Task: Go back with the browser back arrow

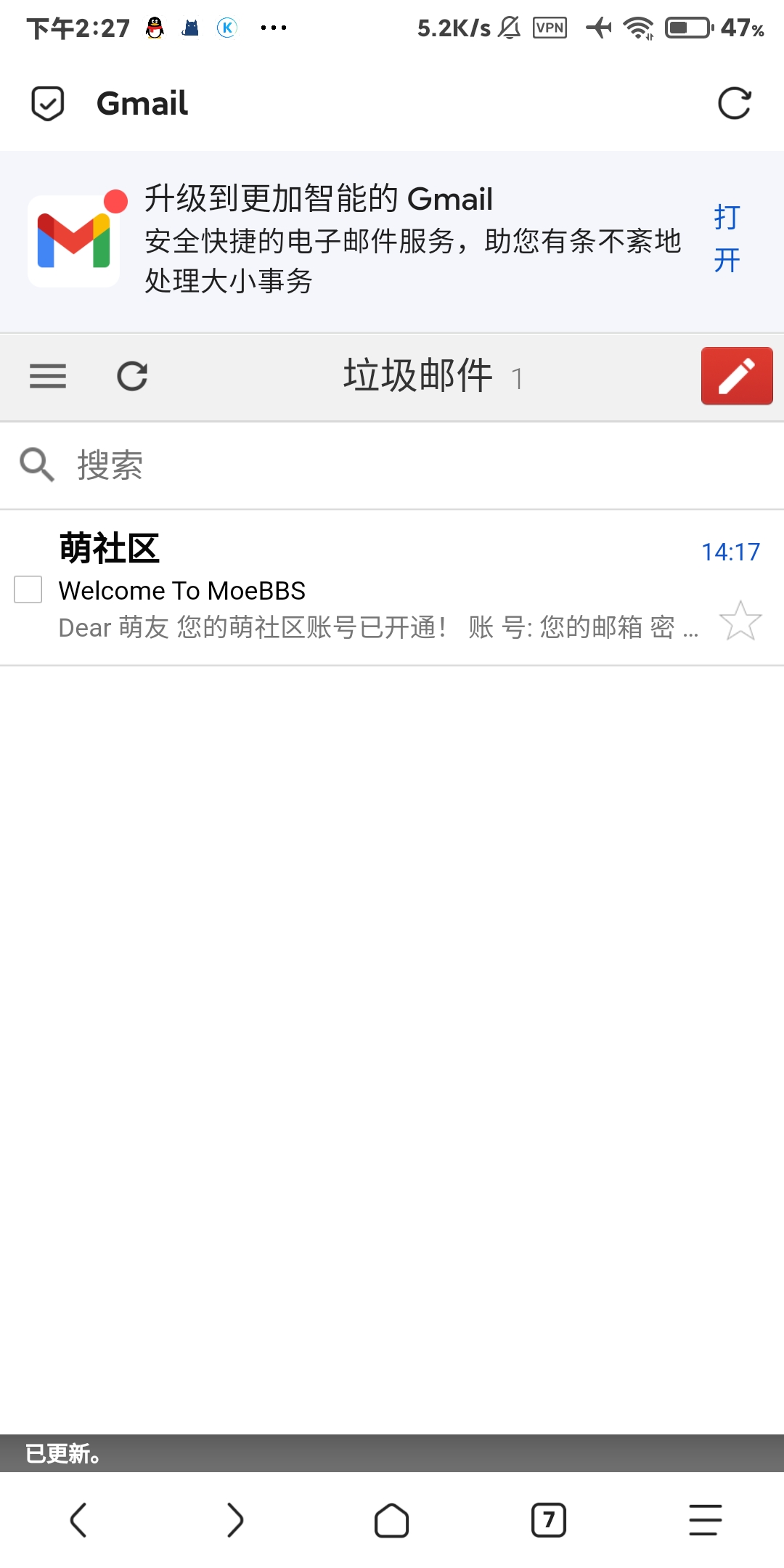Action: coord(78,1520)
